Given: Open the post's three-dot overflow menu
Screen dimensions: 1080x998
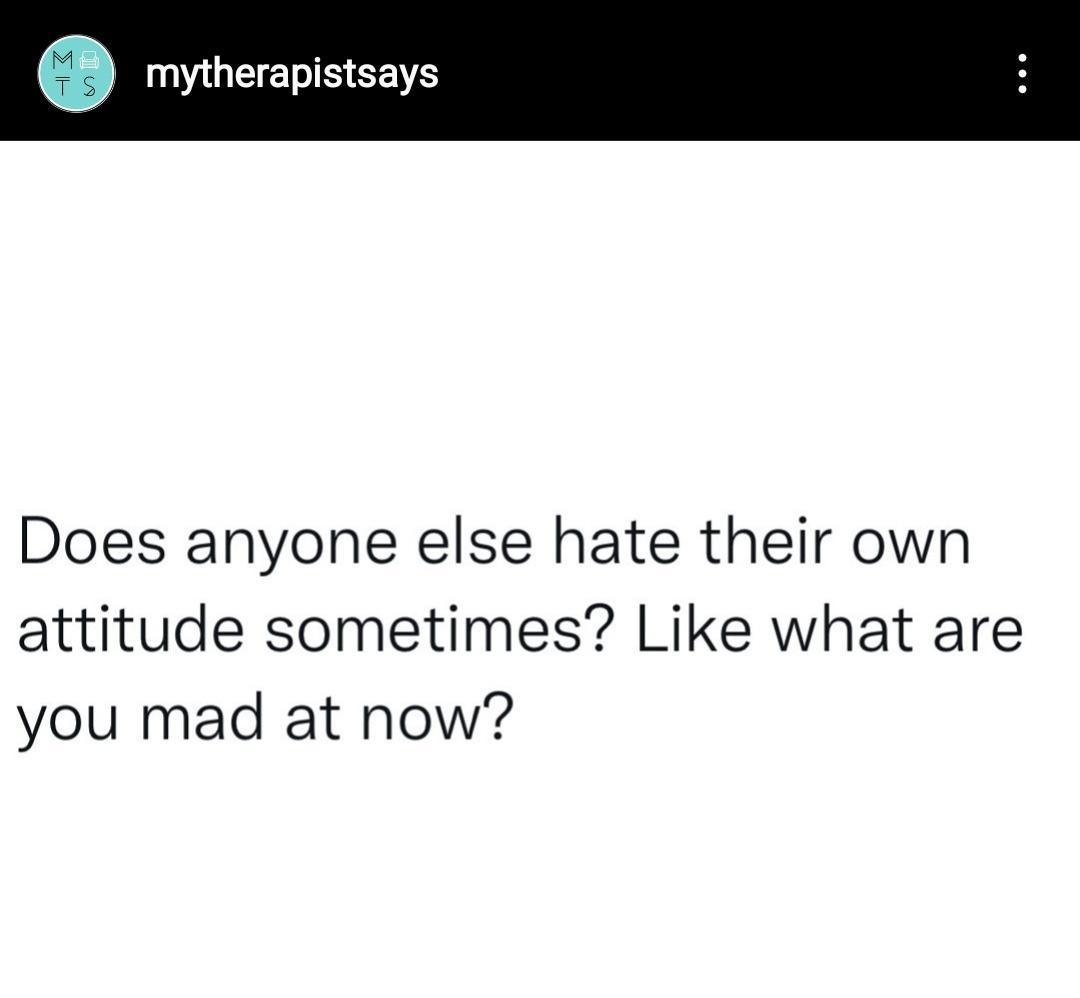Looking at the screenshot, I should click(1021, 73).
